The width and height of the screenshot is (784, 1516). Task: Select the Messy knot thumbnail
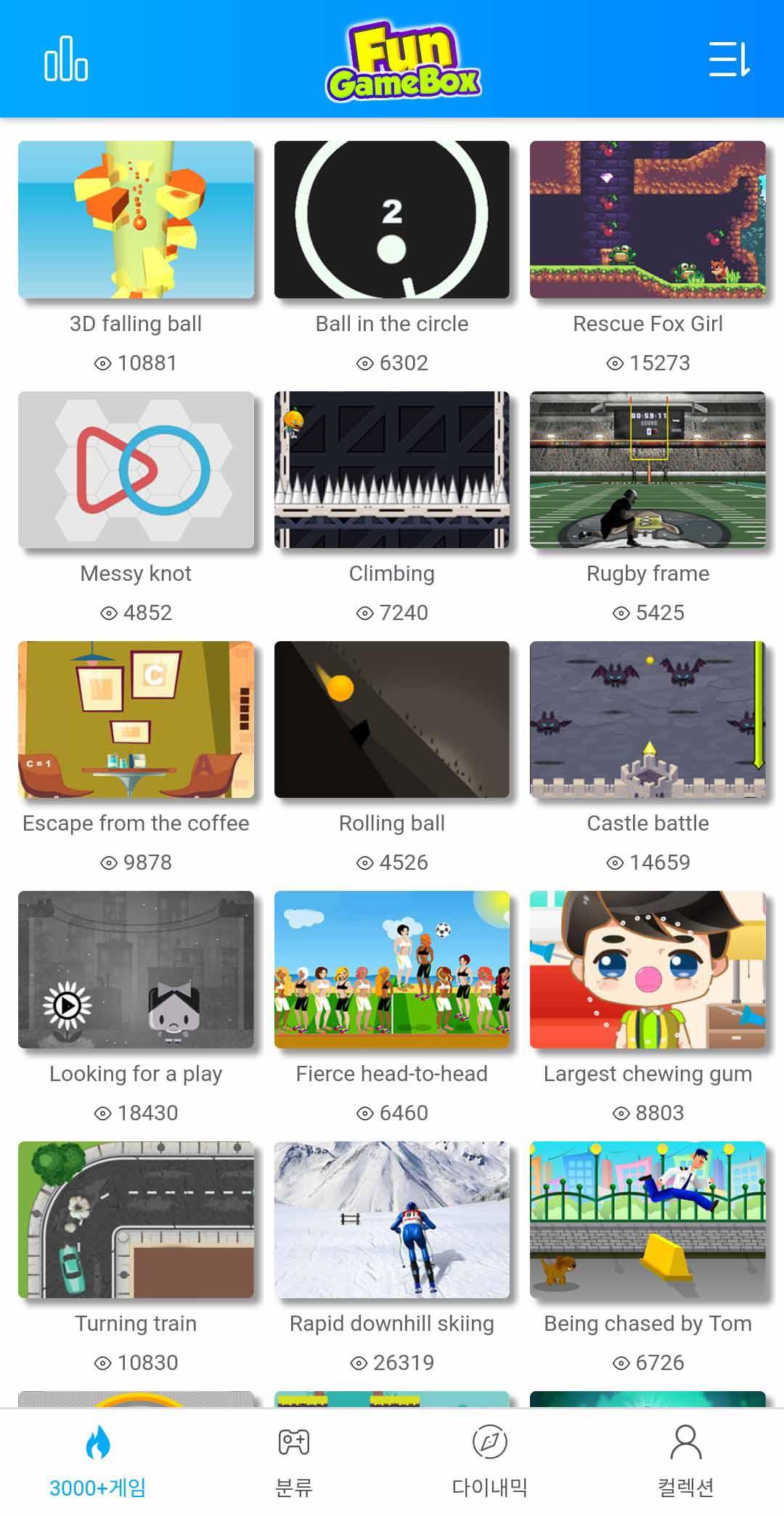(x=136, y=470)
